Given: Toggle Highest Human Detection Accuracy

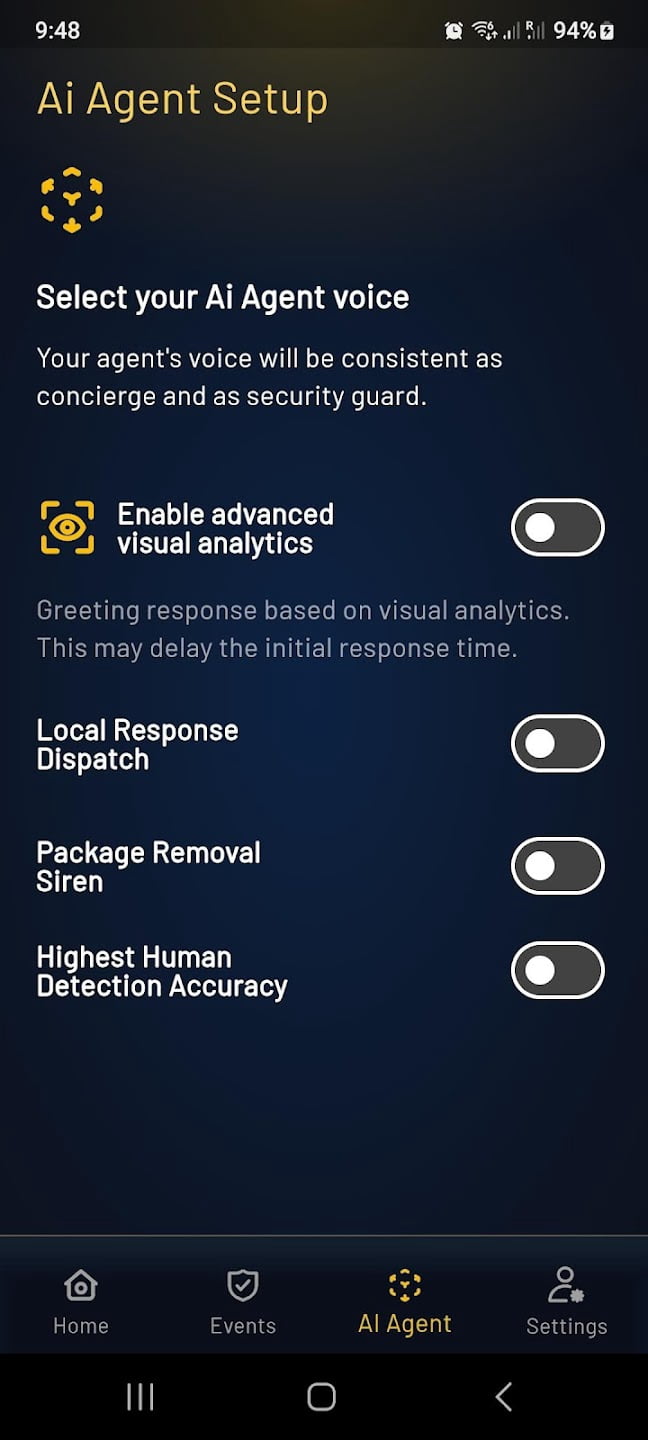Looking at the screenshot, I should point(557,970).
